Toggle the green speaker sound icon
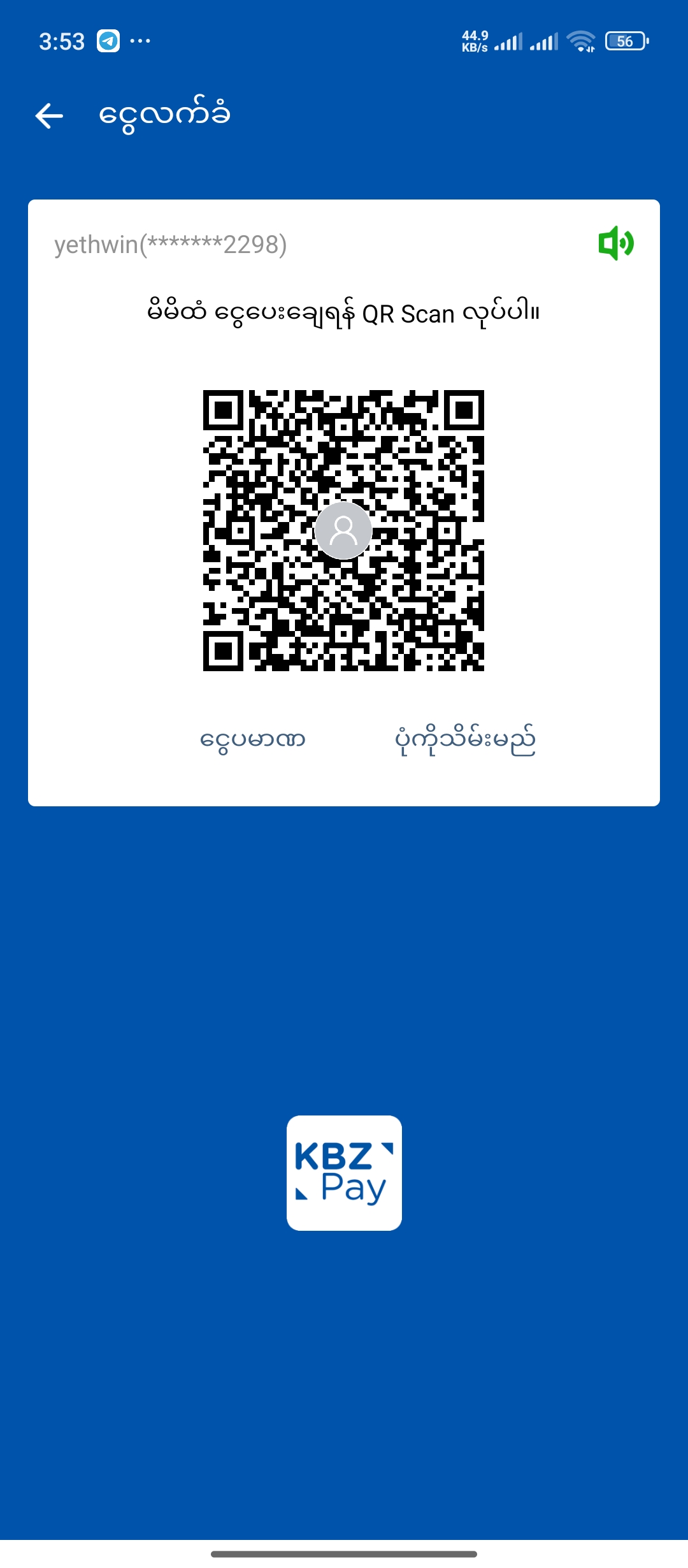 (615, 243)
